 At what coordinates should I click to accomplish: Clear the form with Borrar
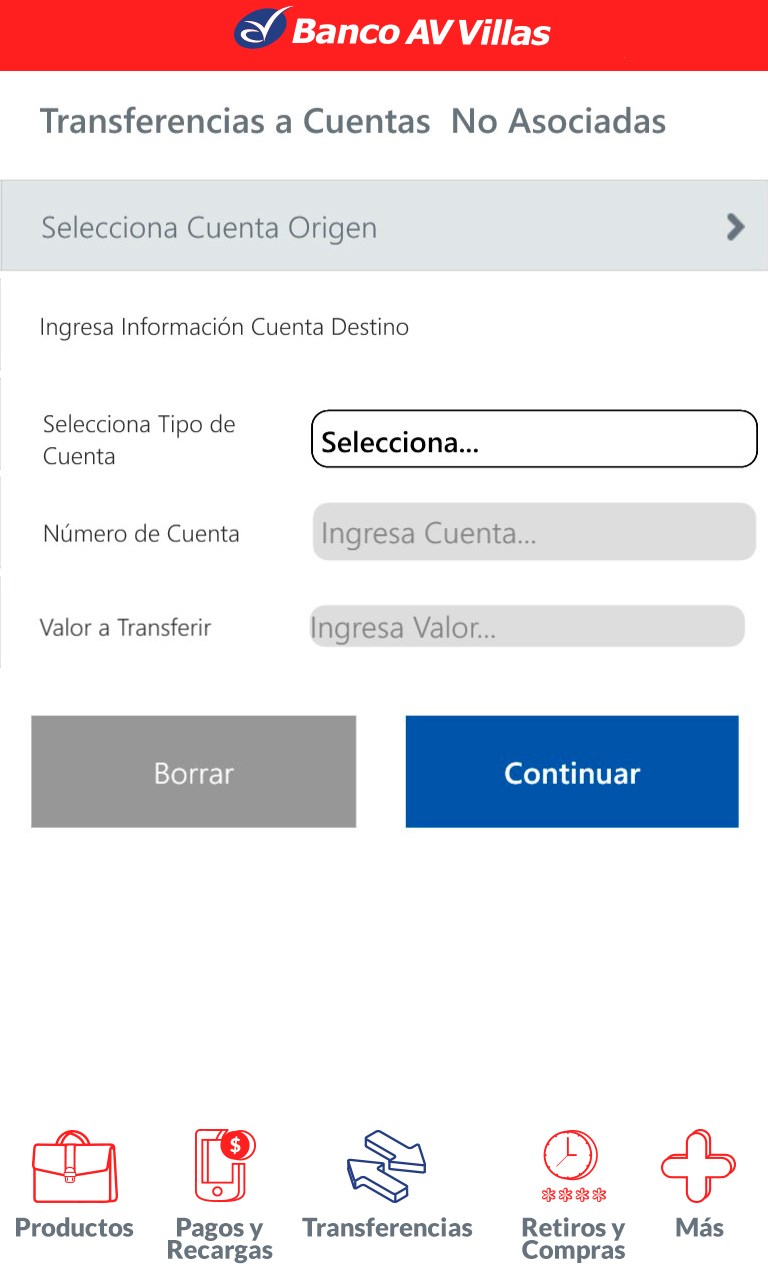193,772
